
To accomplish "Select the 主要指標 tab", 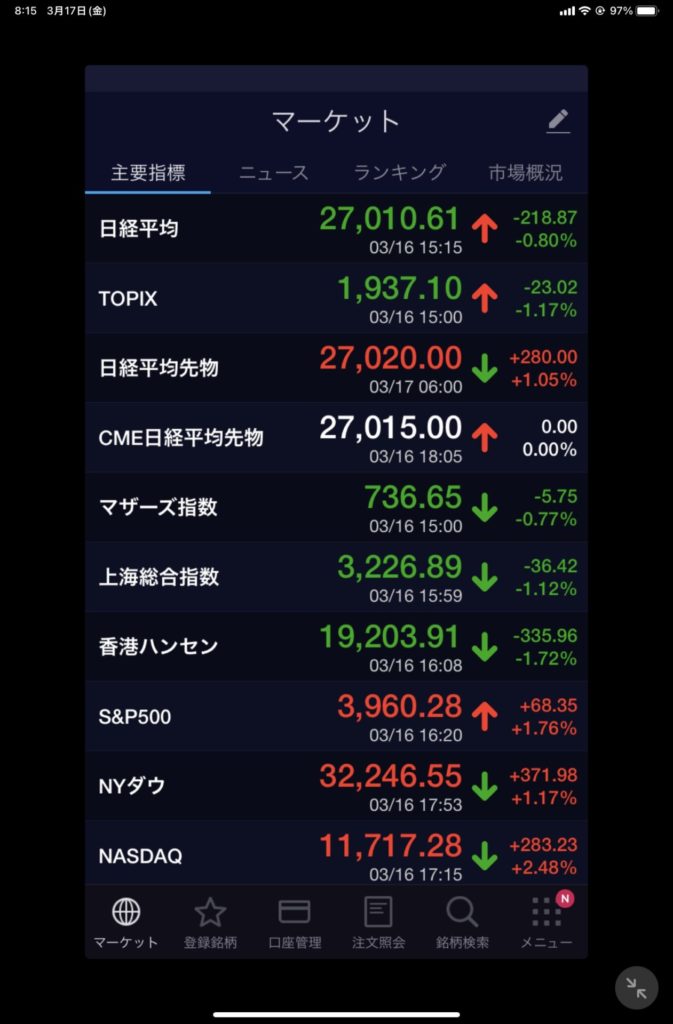I will click(x=148, y=172).
